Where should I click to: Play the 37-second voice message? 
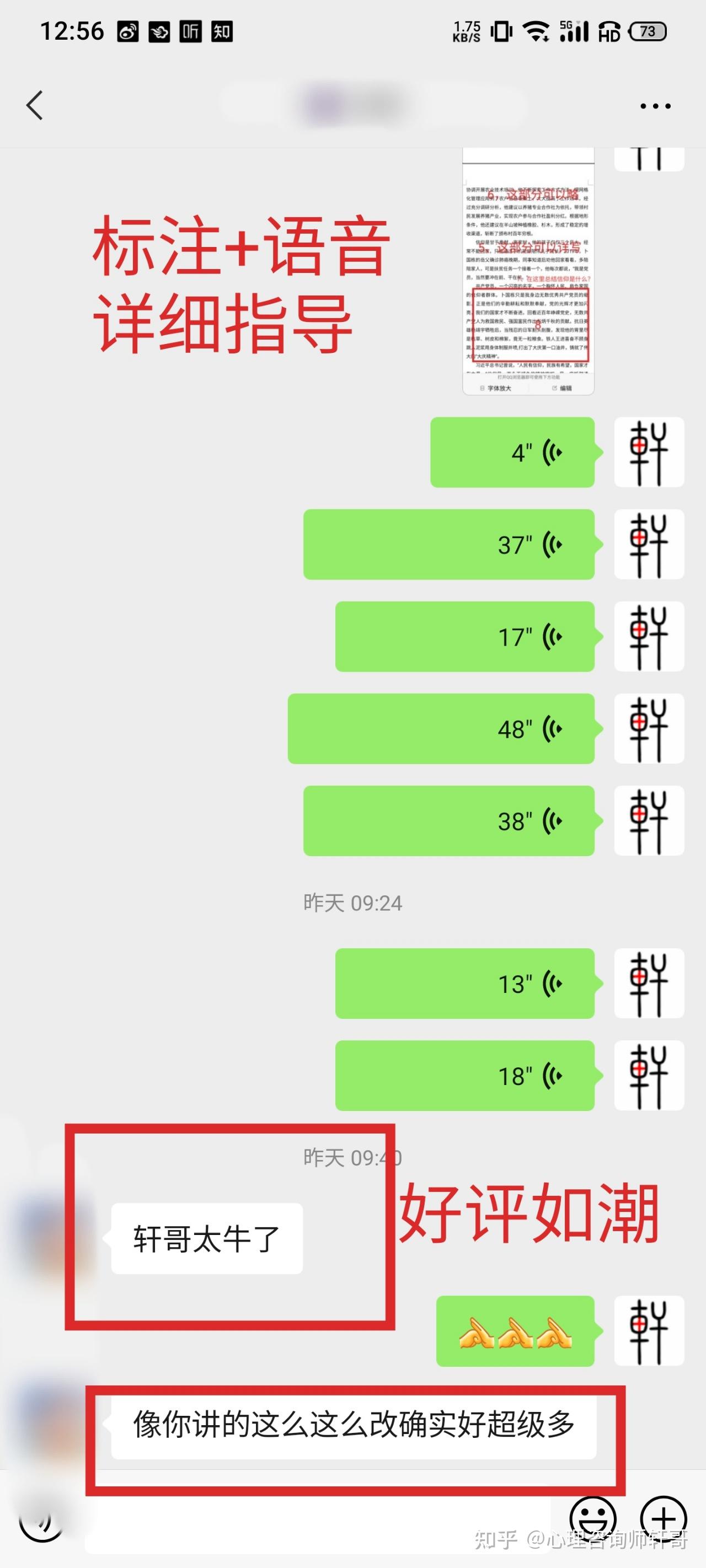(448, 545)
